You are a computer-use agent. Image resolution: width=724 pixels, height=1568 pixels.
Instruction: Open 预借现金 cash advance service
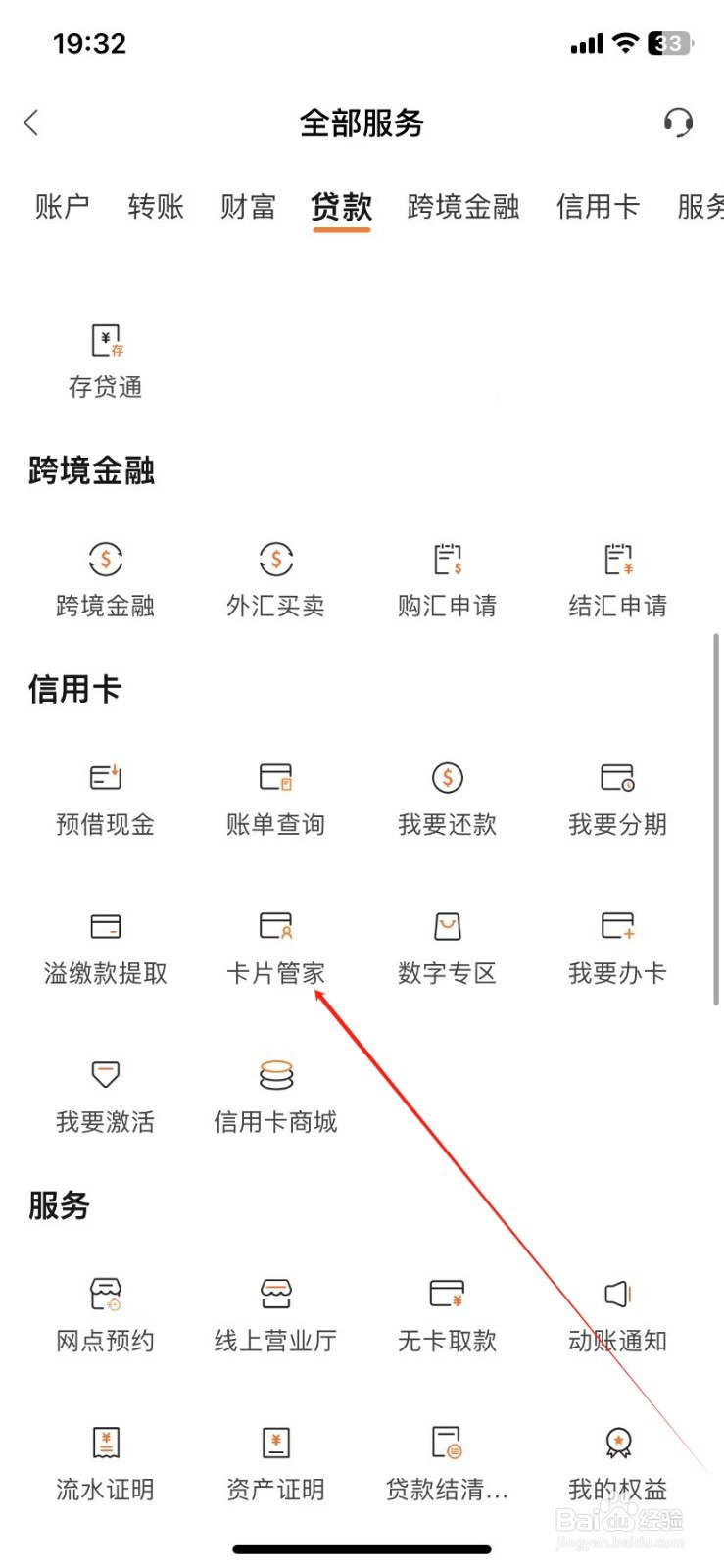[x=104, y=797]
